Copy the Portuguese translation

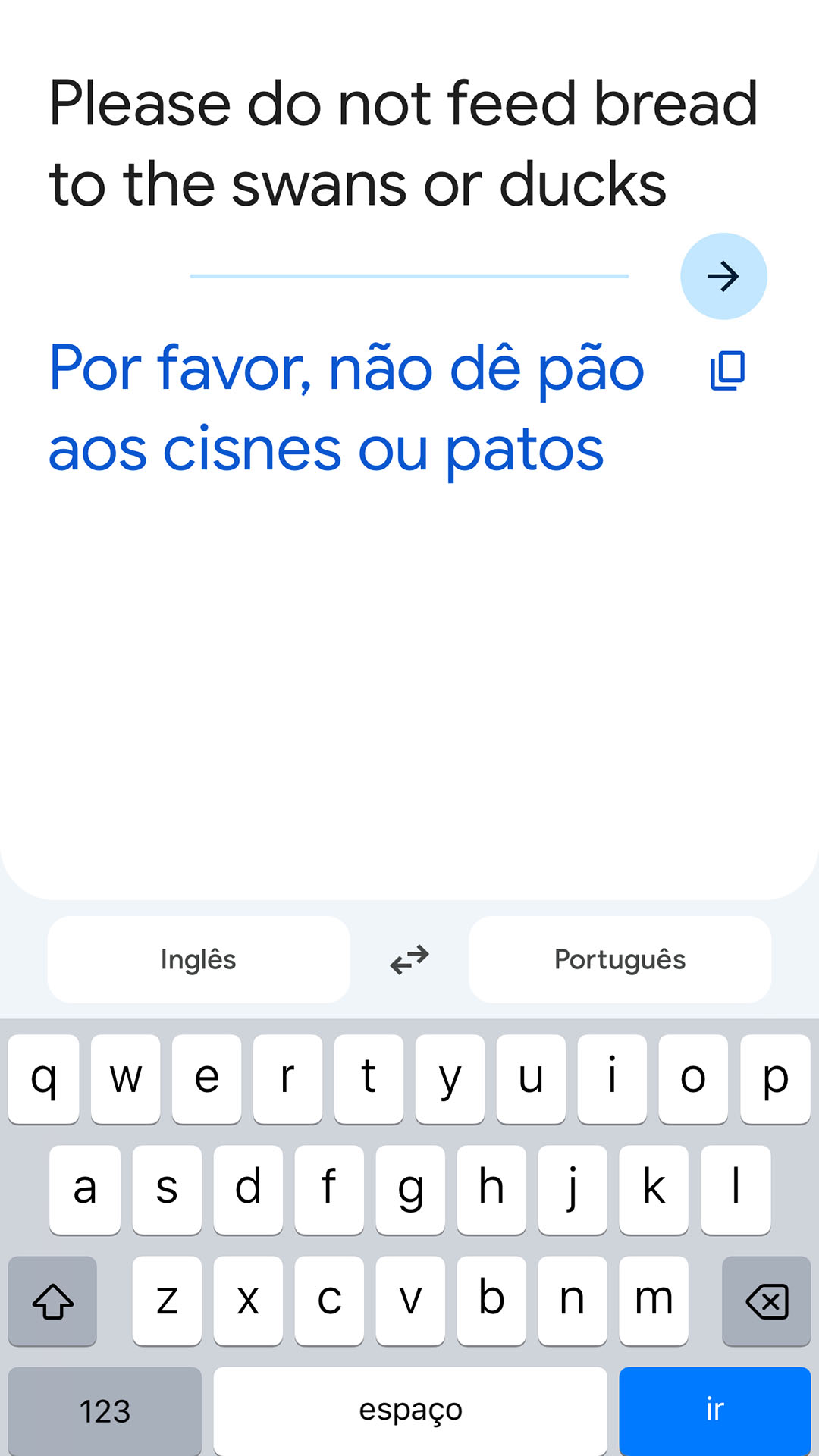coord(726,371)
